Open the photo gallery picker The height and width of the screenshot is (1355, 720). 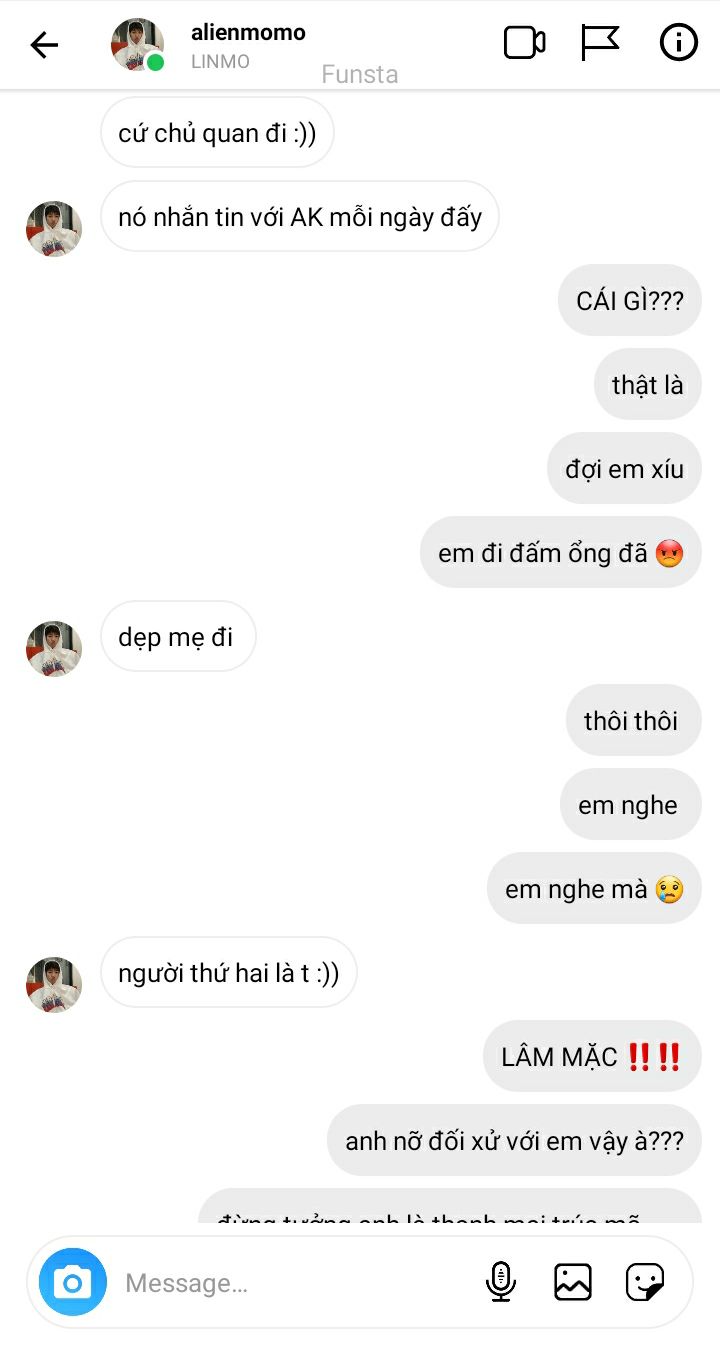[x=573, y=1282]
